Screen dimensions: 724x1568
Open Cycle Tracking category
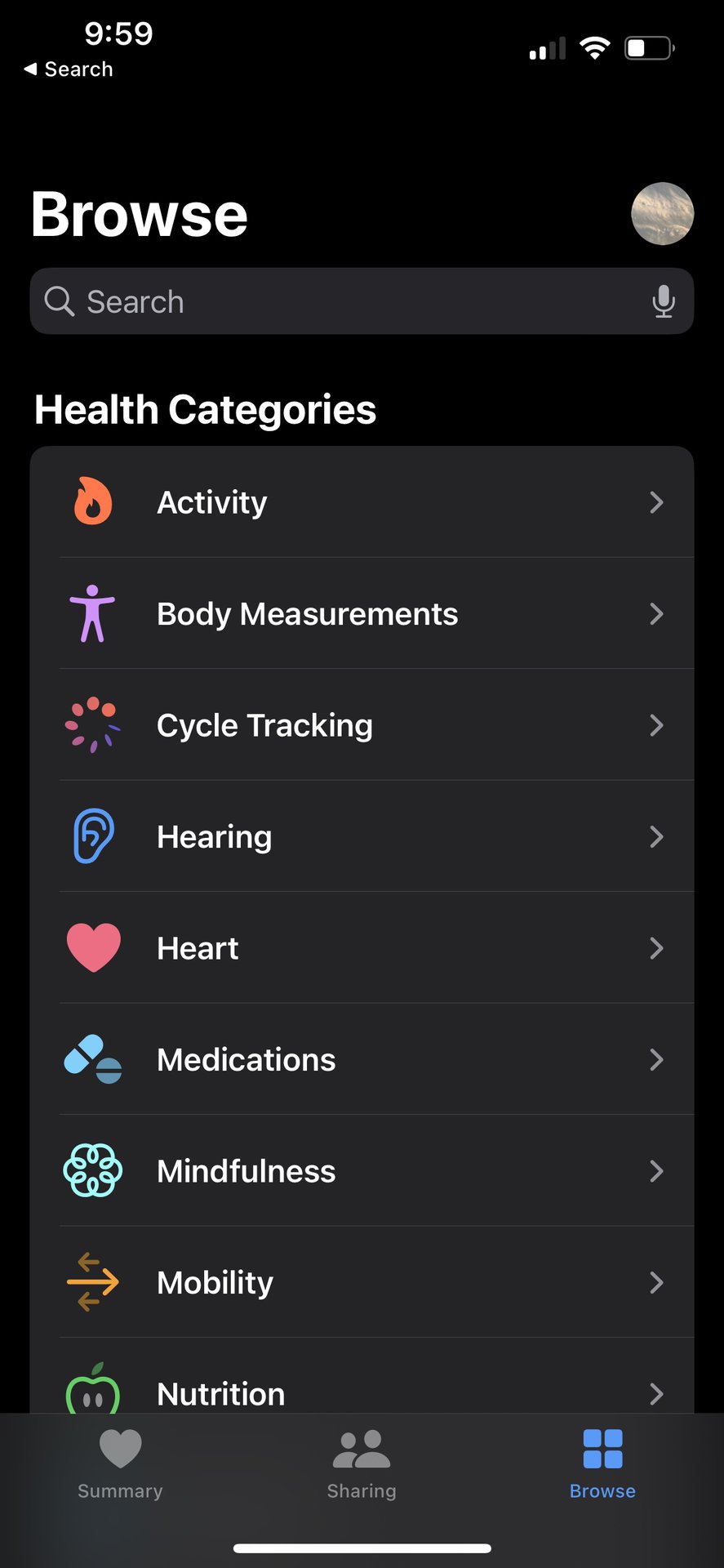click(362, 725)
